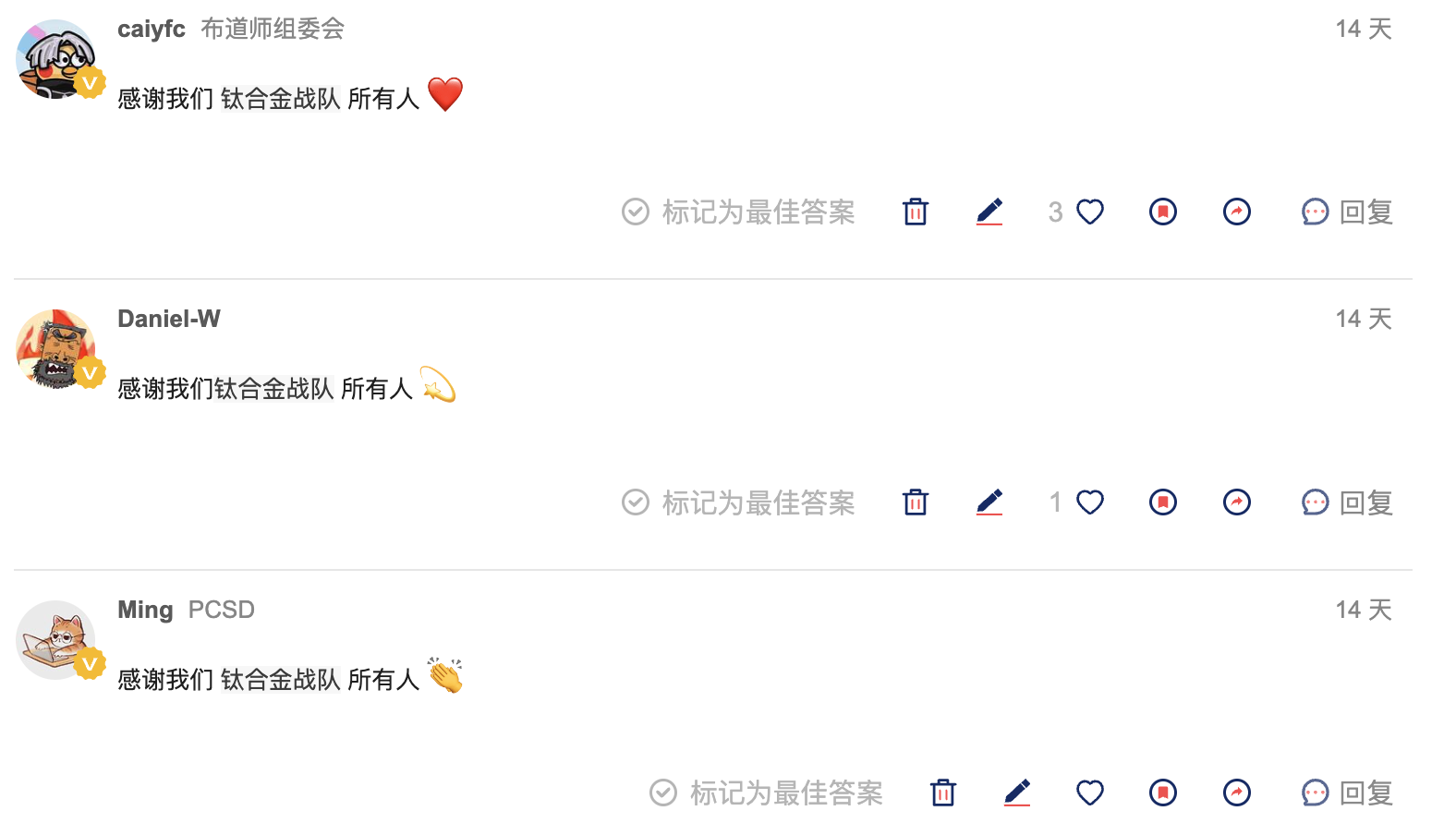Delete Daniel-W's reply
1456x835 pixels.
pos(915,502)
